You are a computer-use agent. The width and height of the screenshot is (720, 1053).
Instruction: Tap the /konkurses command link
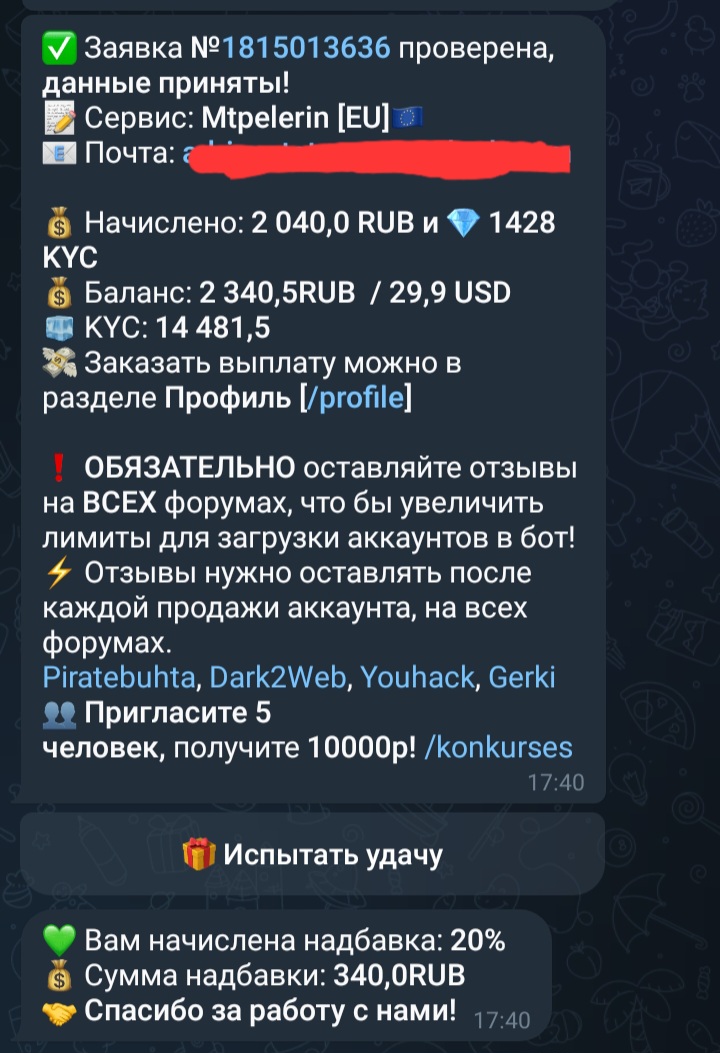click(498, 747)
